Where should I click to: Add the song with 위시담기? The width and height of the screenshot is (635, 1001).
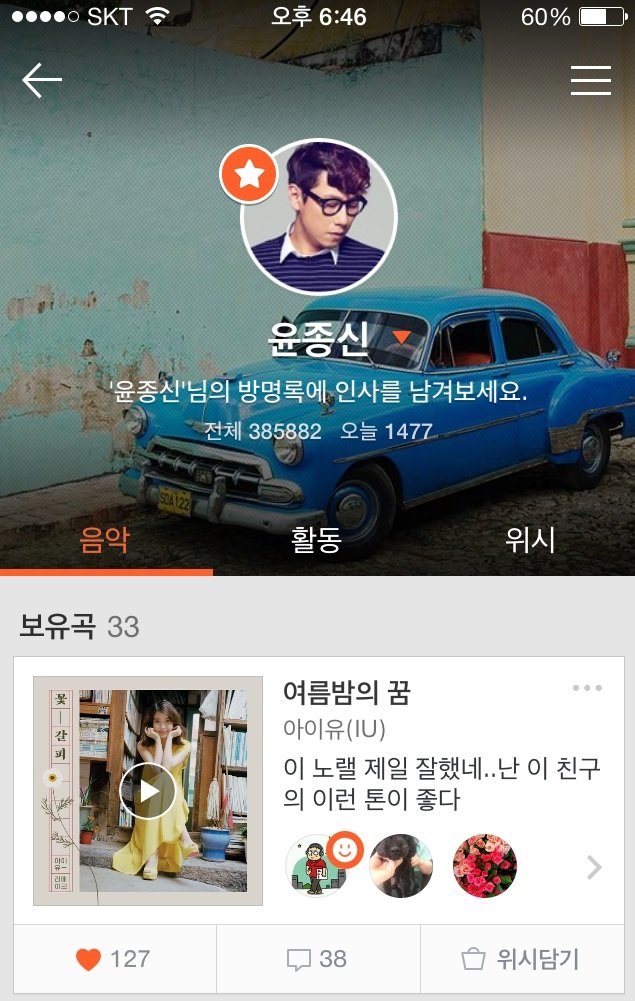coord(521,959)
